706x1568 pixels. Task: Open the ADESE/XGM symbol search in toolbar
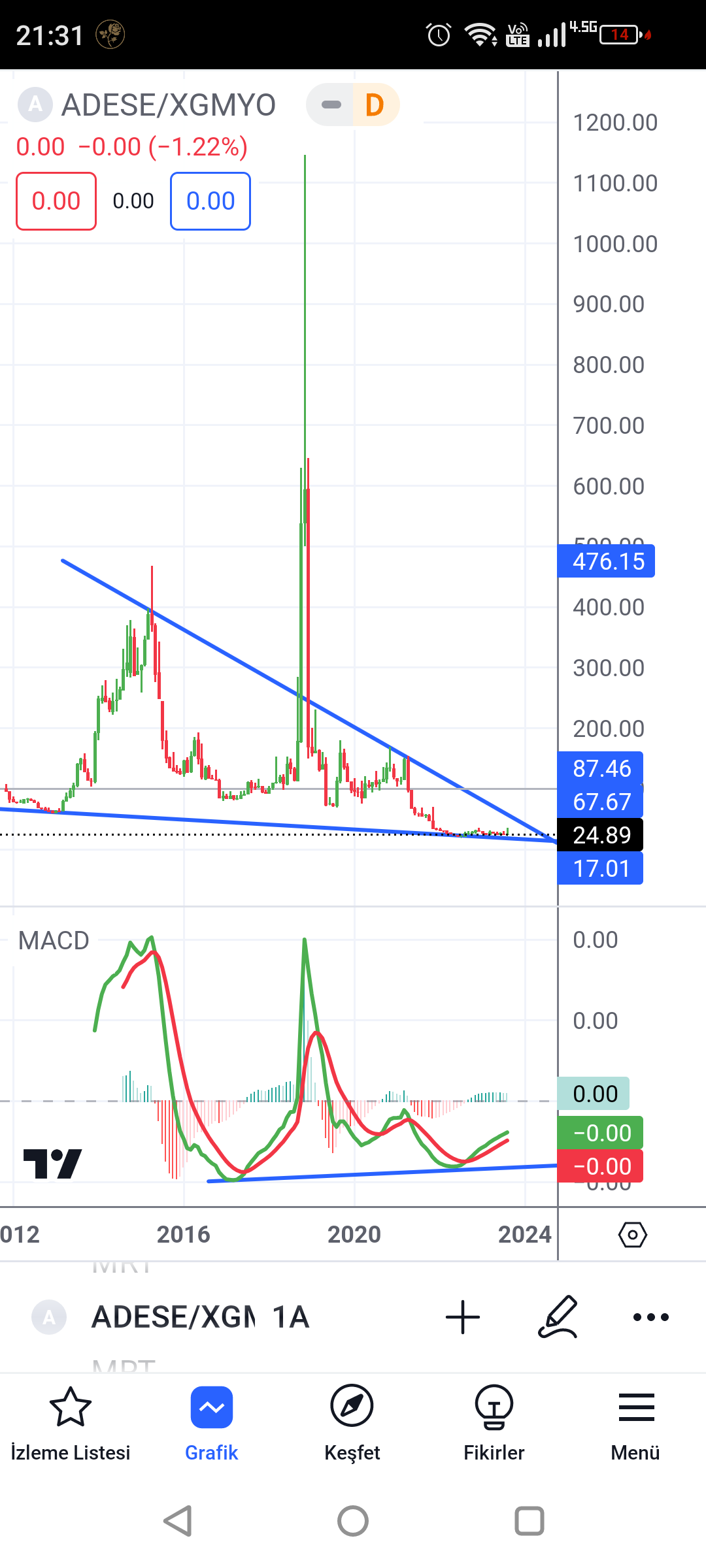tap(173, 1317)
